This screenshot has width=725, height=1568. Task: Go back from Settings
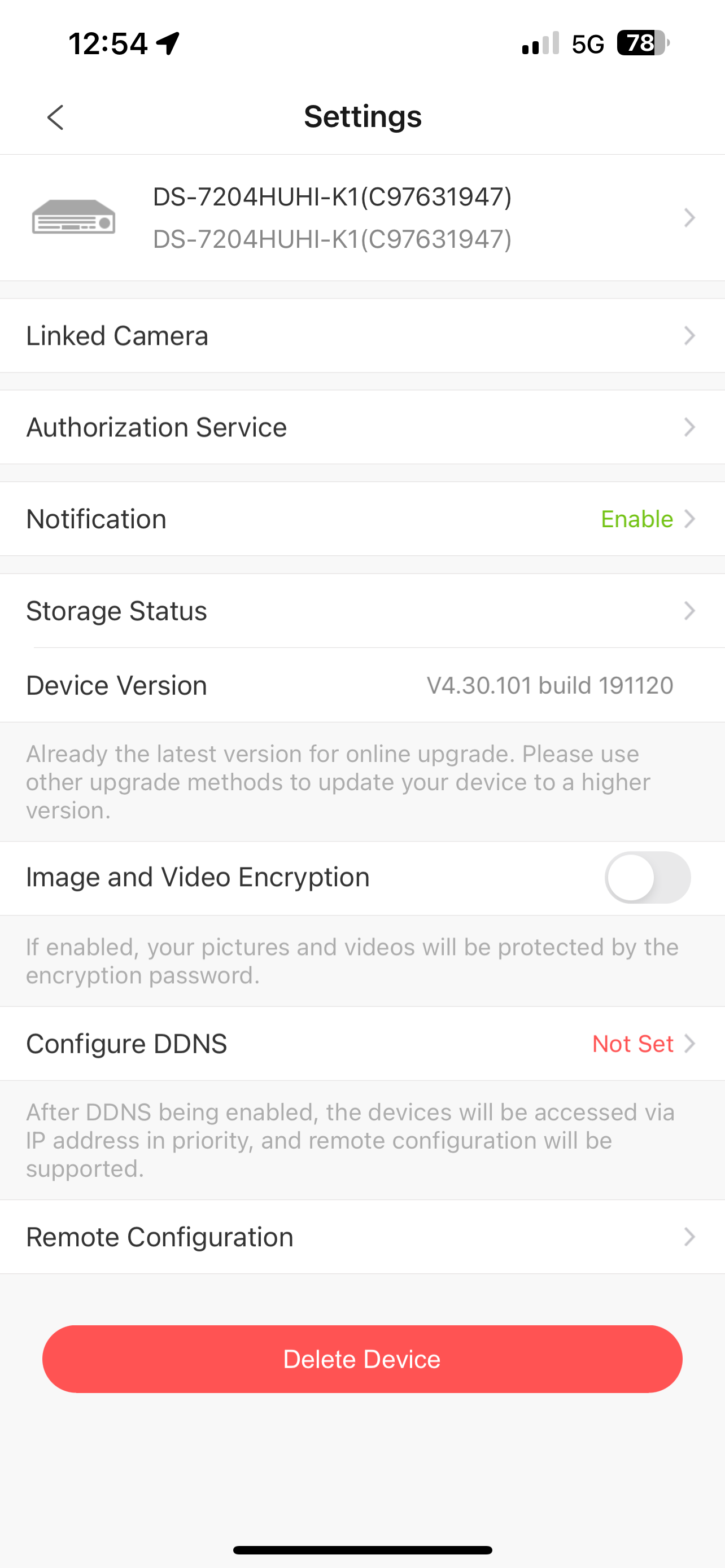click(55, 117)
